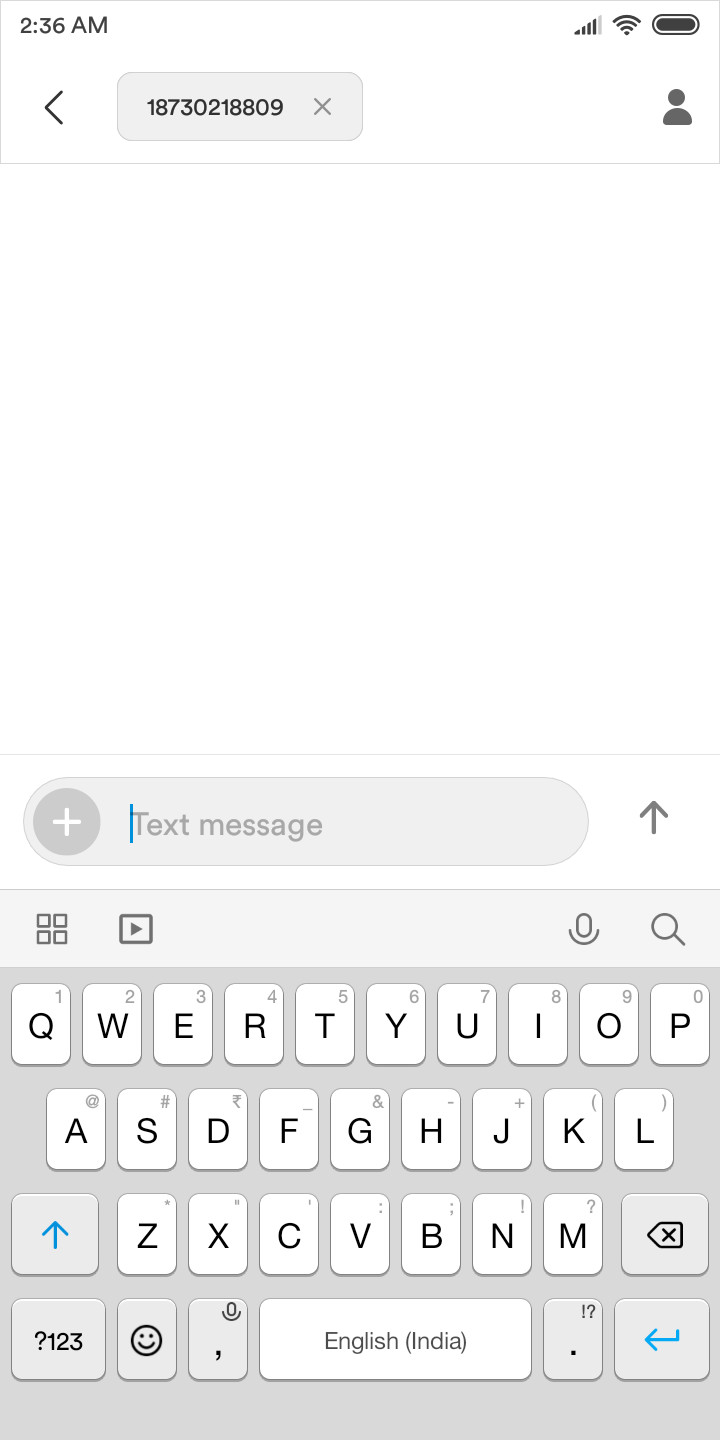Focus the Text message field
The width and height of the screenshot is (720, 1440).
[340, 824]
